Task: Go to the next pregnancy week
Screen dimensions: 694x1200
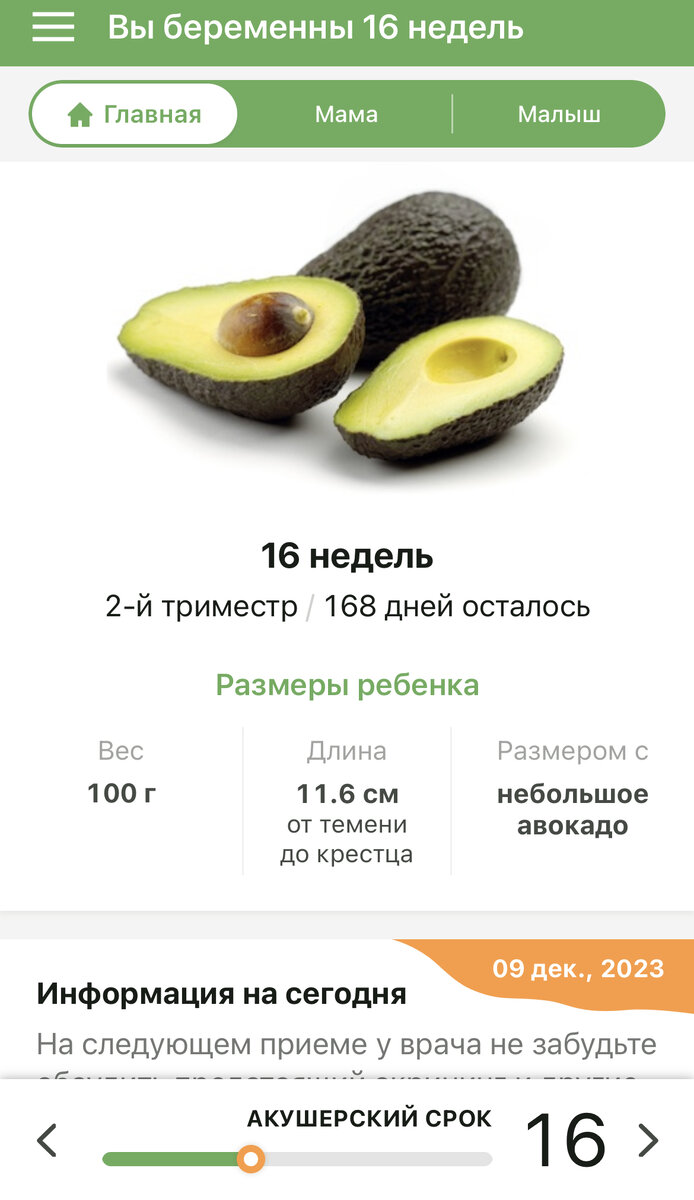Action: (x=649, y=1140)
